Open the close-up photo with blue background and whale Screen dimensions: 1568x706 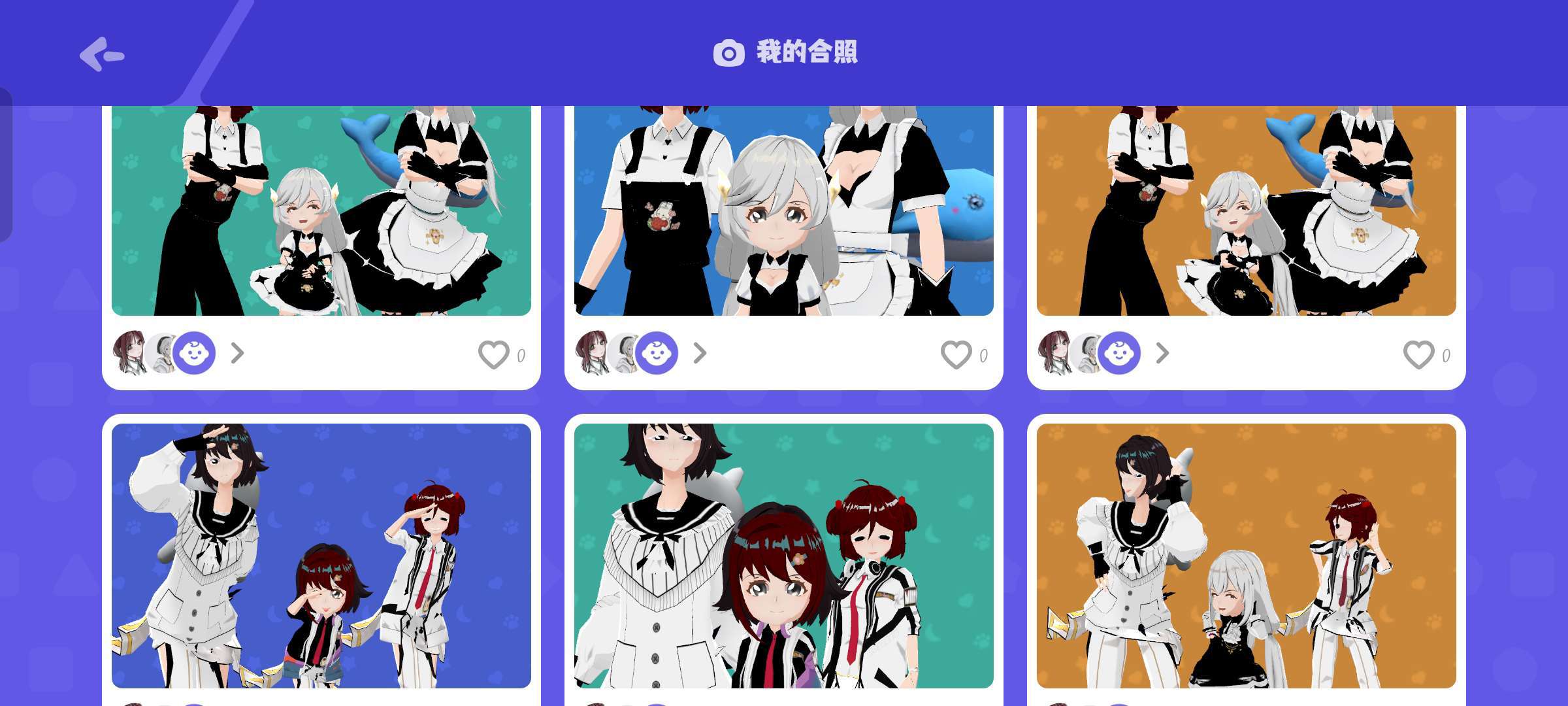pos(783,210)
